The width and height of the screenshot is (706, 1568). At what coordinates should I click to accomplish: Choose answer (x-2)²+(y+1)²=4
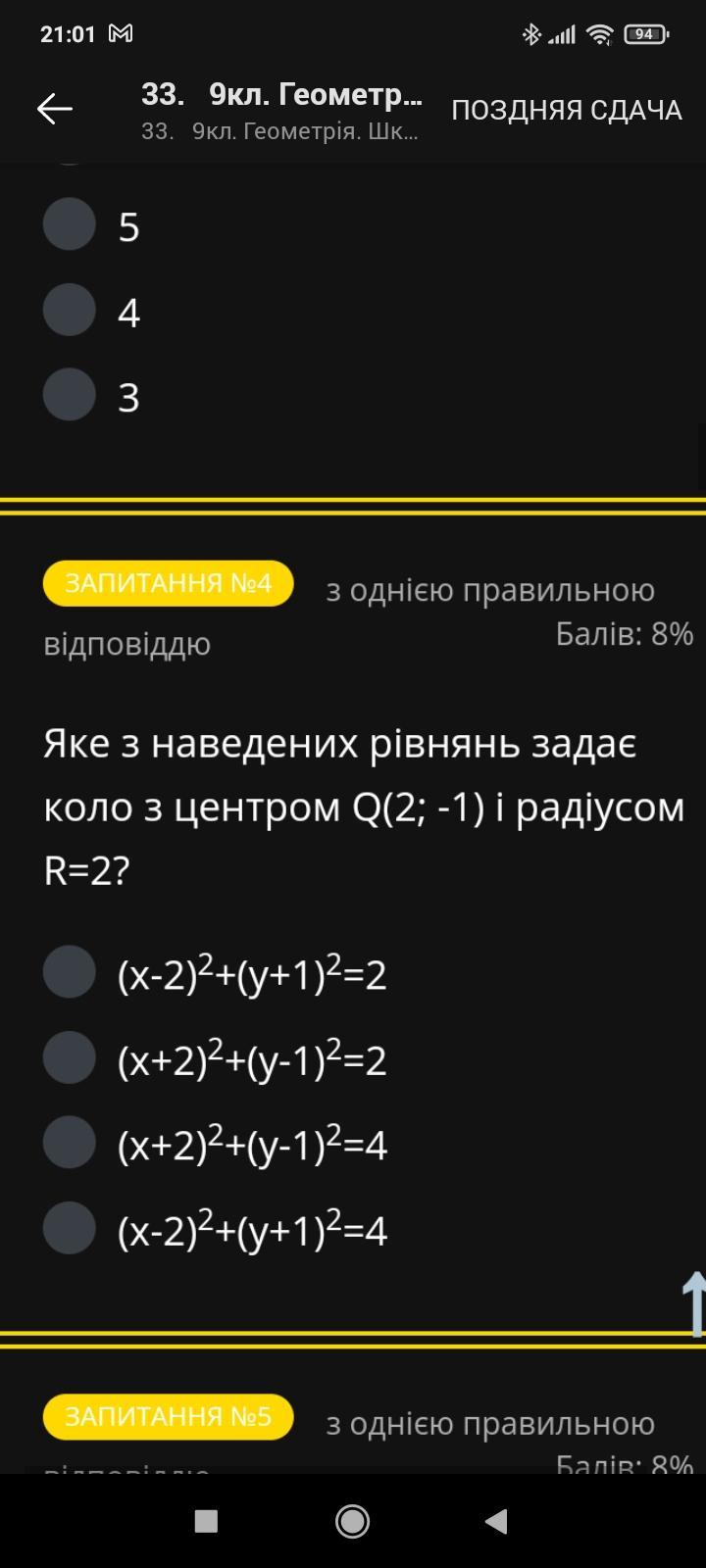[70, 1228]
